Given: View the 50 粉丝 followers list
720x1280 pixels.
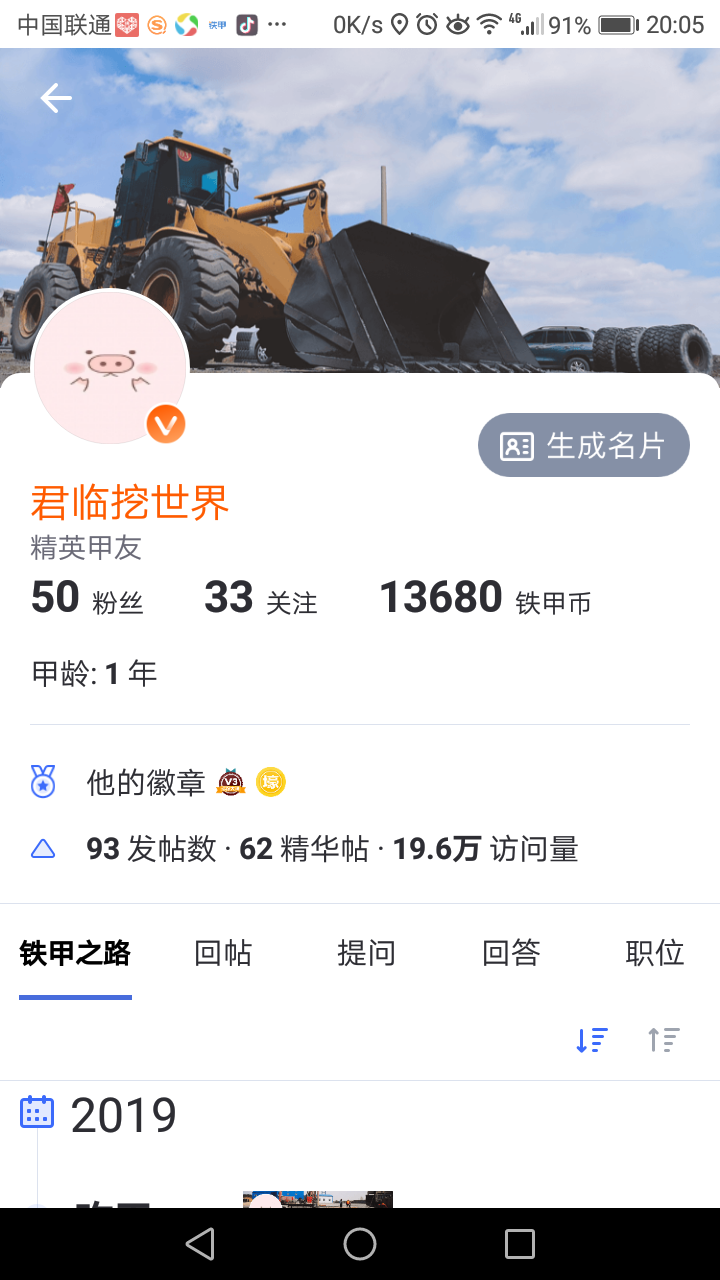Looking at the screenshot, I should (87, 599).
